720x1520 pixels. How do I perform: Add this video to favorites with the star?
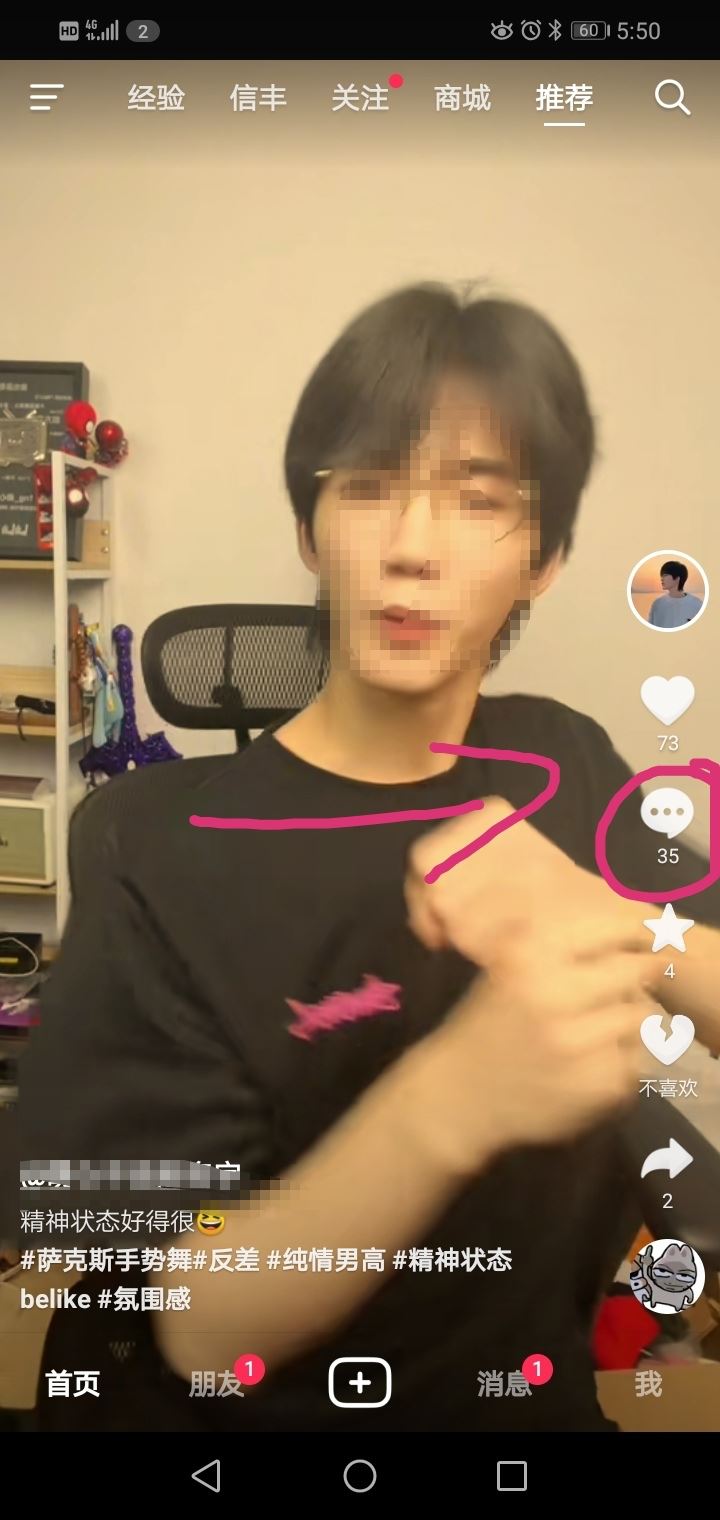(x=668, y=930)
